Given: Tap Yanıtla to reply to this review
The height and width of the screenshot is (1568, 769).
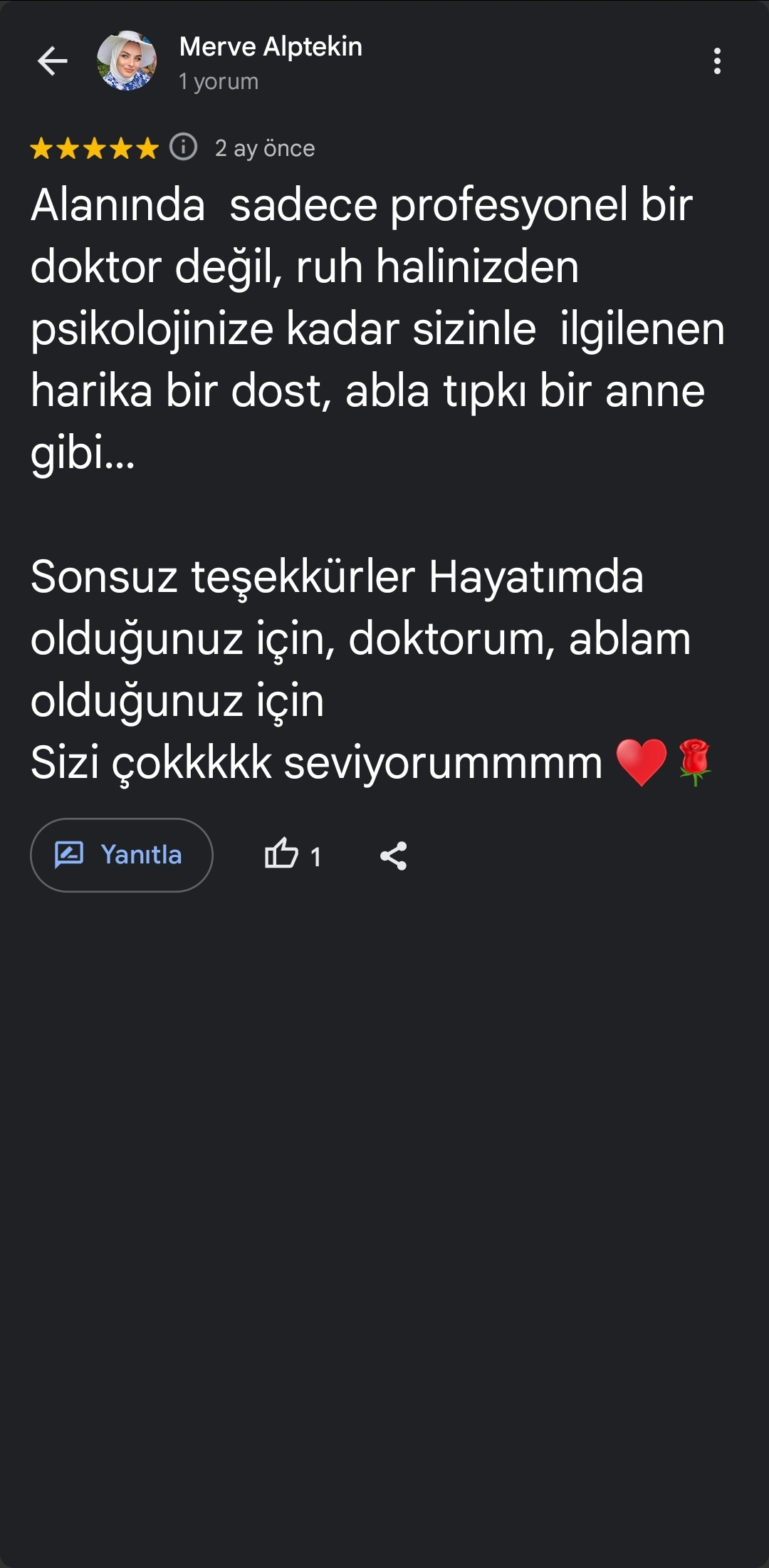Looking at the screenshot, I should [122, 854].
